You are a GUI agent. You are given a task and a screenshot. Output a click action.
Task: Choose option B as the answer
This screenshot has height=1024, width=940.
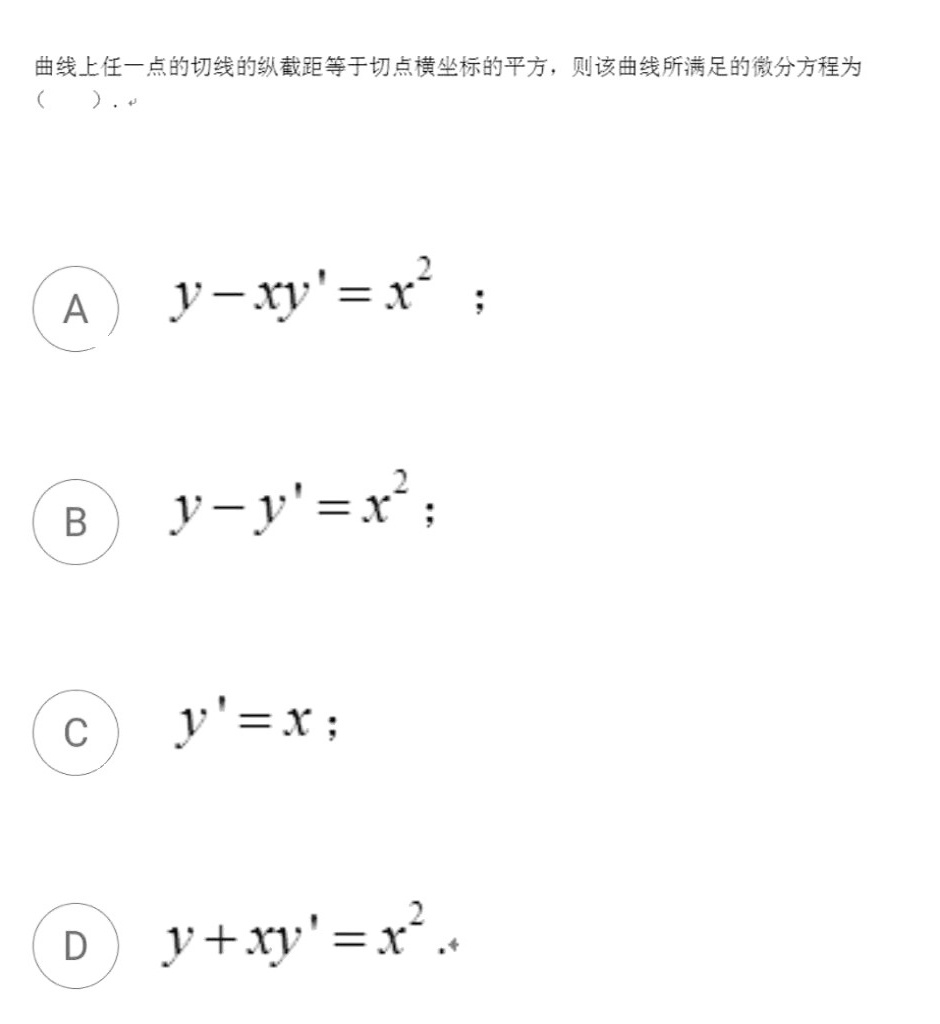coord(76,522)
